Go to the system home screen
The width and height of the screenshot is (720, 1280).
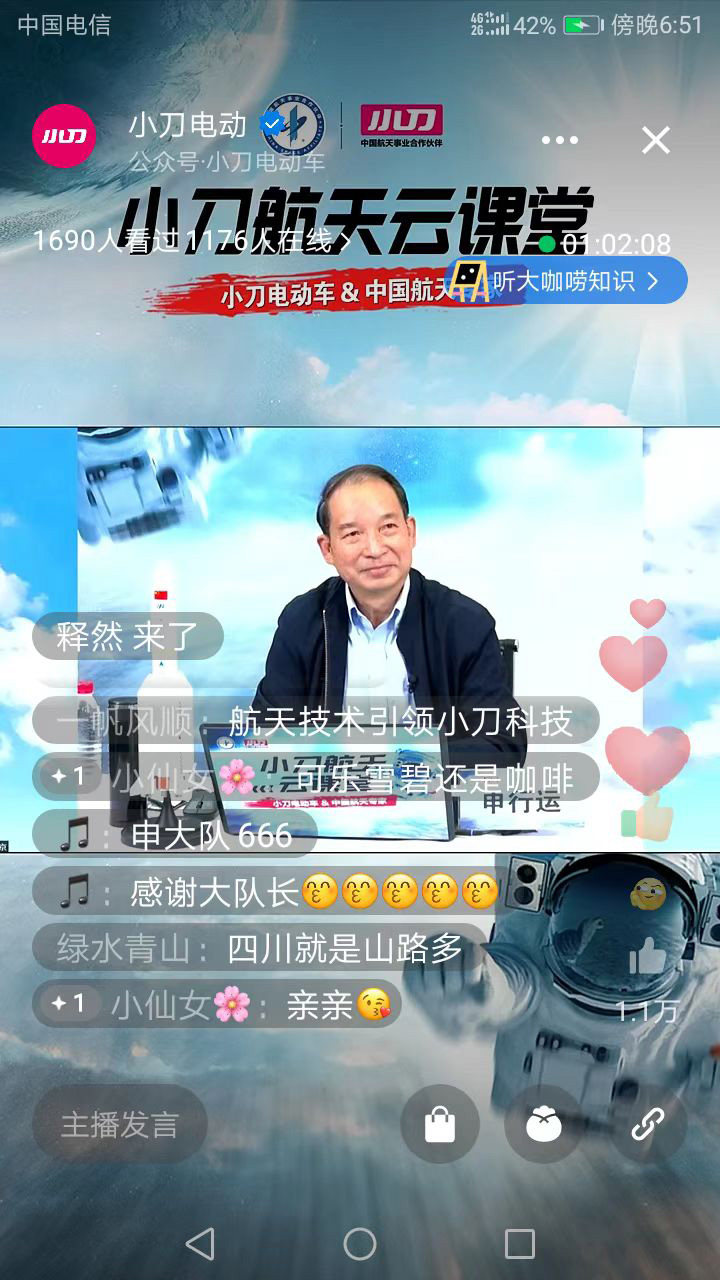click(360, 1244)
